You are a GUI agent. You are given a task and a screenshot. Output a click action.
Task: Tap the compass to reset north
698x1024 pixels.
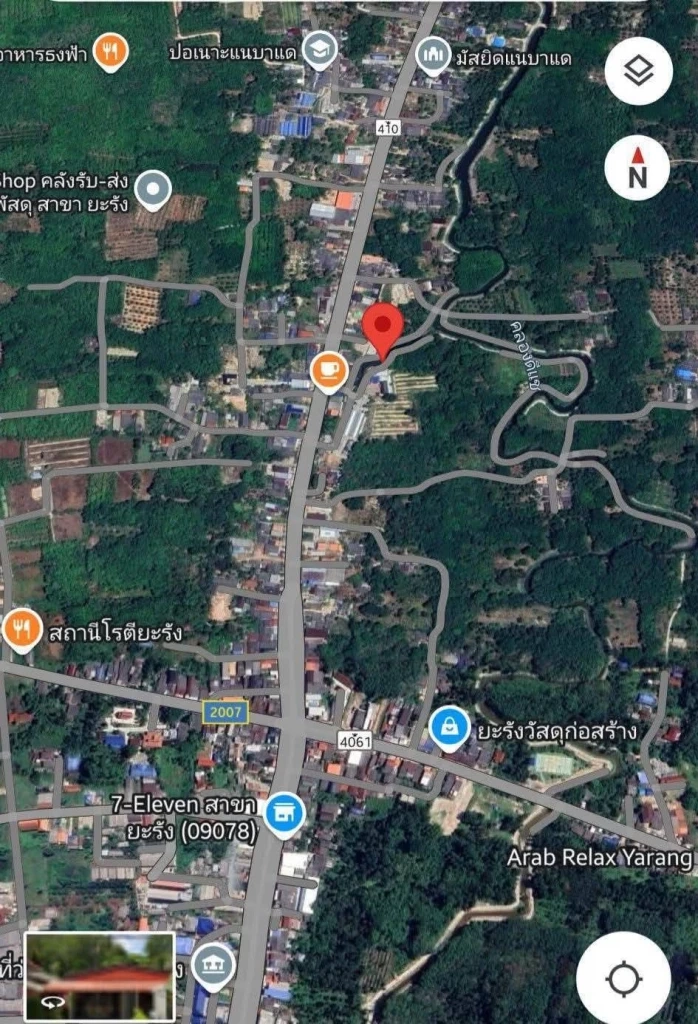(637, 167)
